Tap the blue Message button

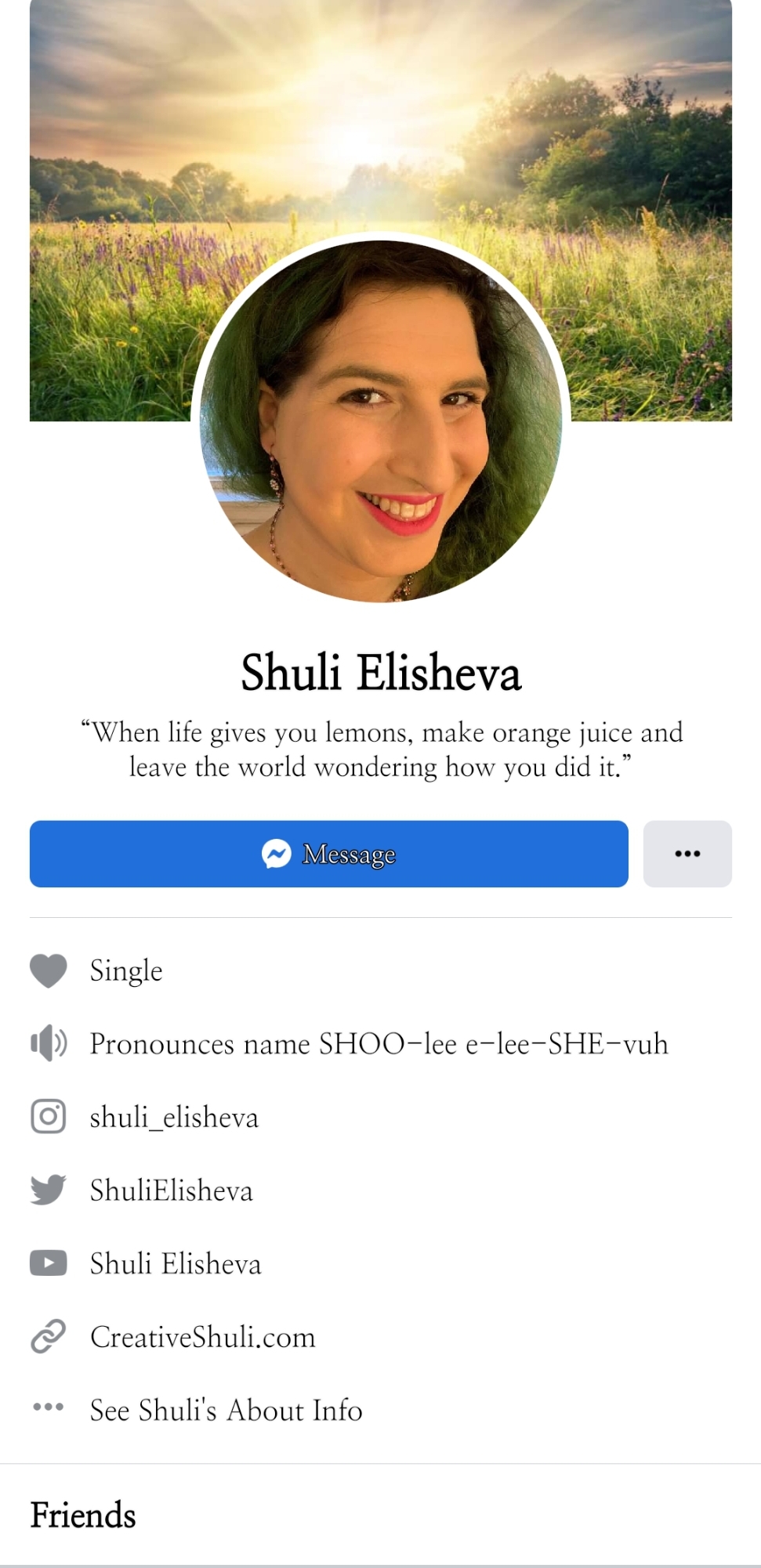328,854
